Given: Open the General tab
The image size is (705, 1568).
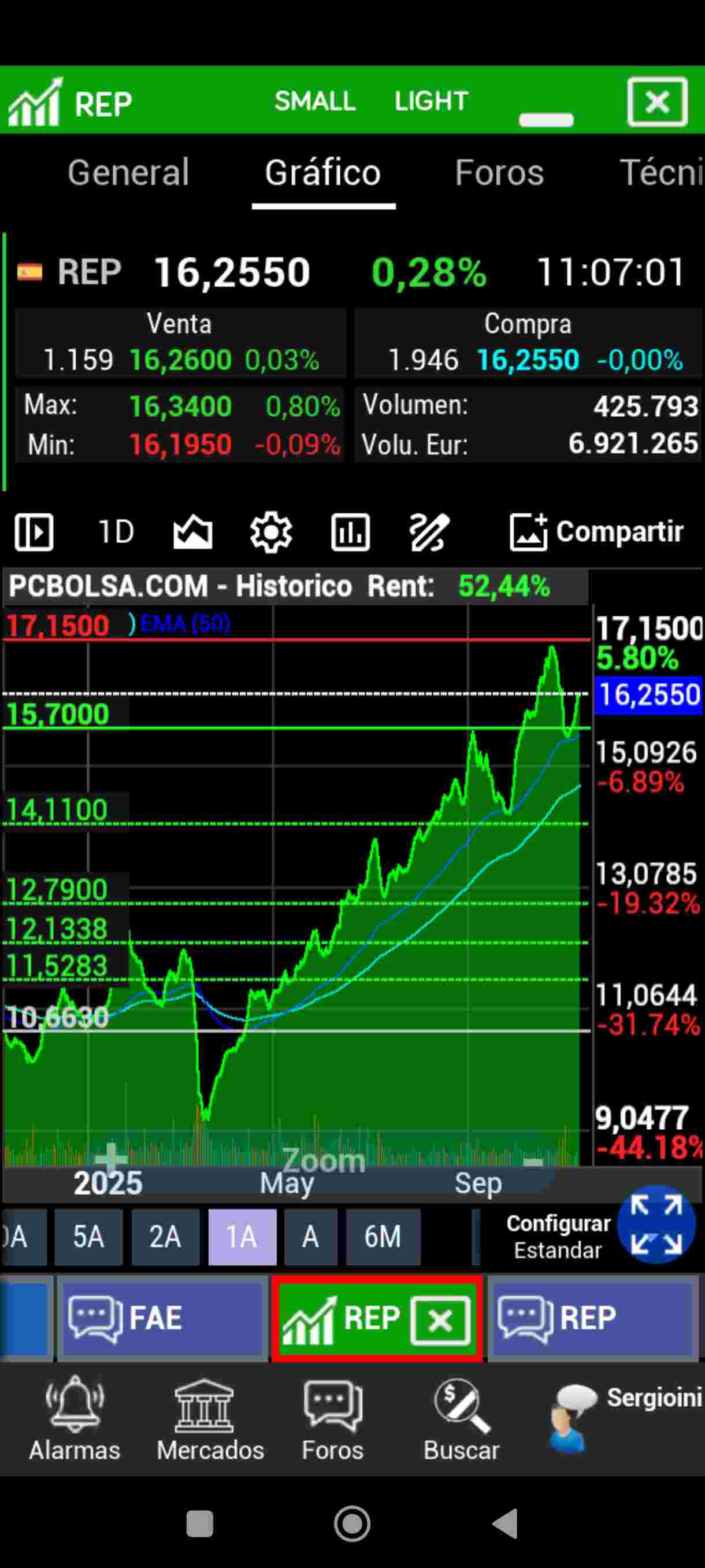Looking at the screenshot, I should pyautogui.click(x=128, y=173).
